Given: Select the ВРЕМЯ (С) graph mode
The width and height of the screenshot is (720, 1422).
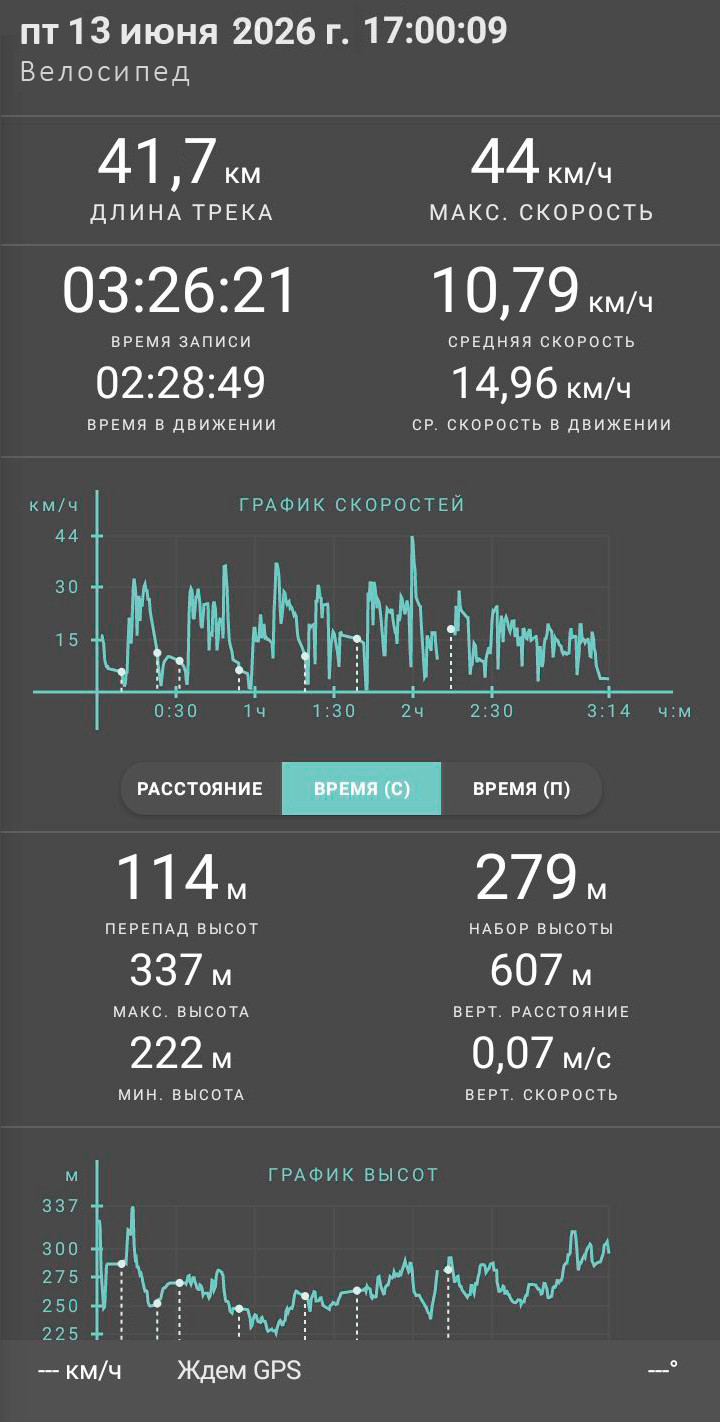Looking at the screenshot, I should 362,789.
